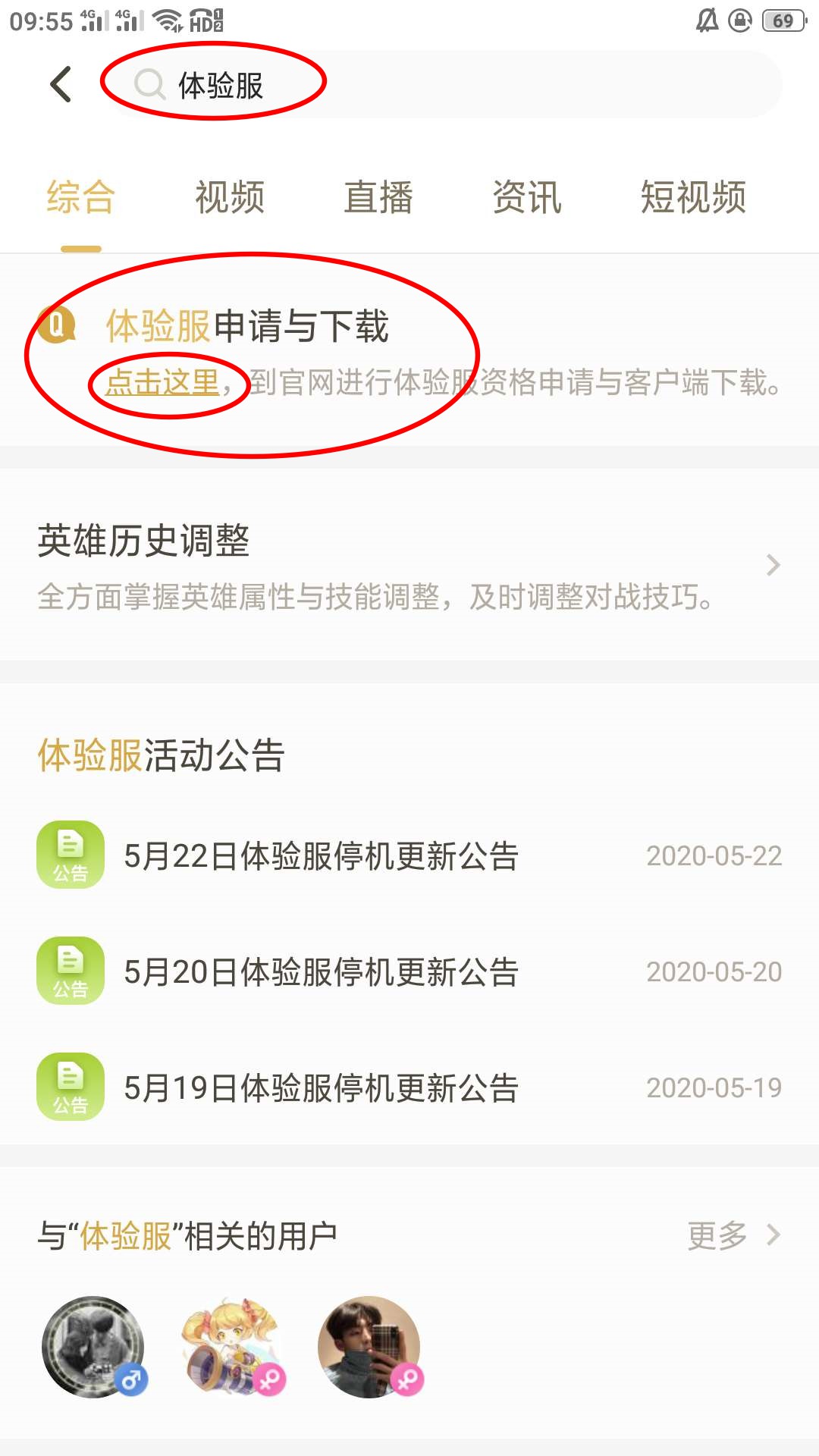Switch to the 直播 tab
This screenshot has width=819, height=1456.
pyautogui.click(x=378, y=197)
